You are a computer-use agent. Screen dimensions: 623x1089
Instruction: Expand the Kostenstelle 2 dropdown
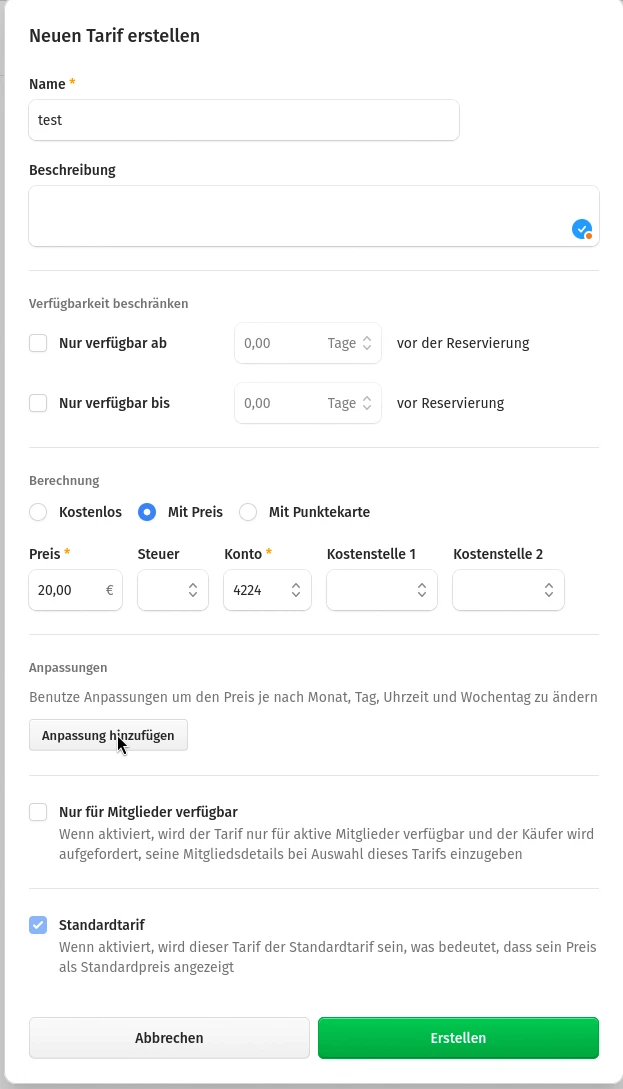(508, 590)
